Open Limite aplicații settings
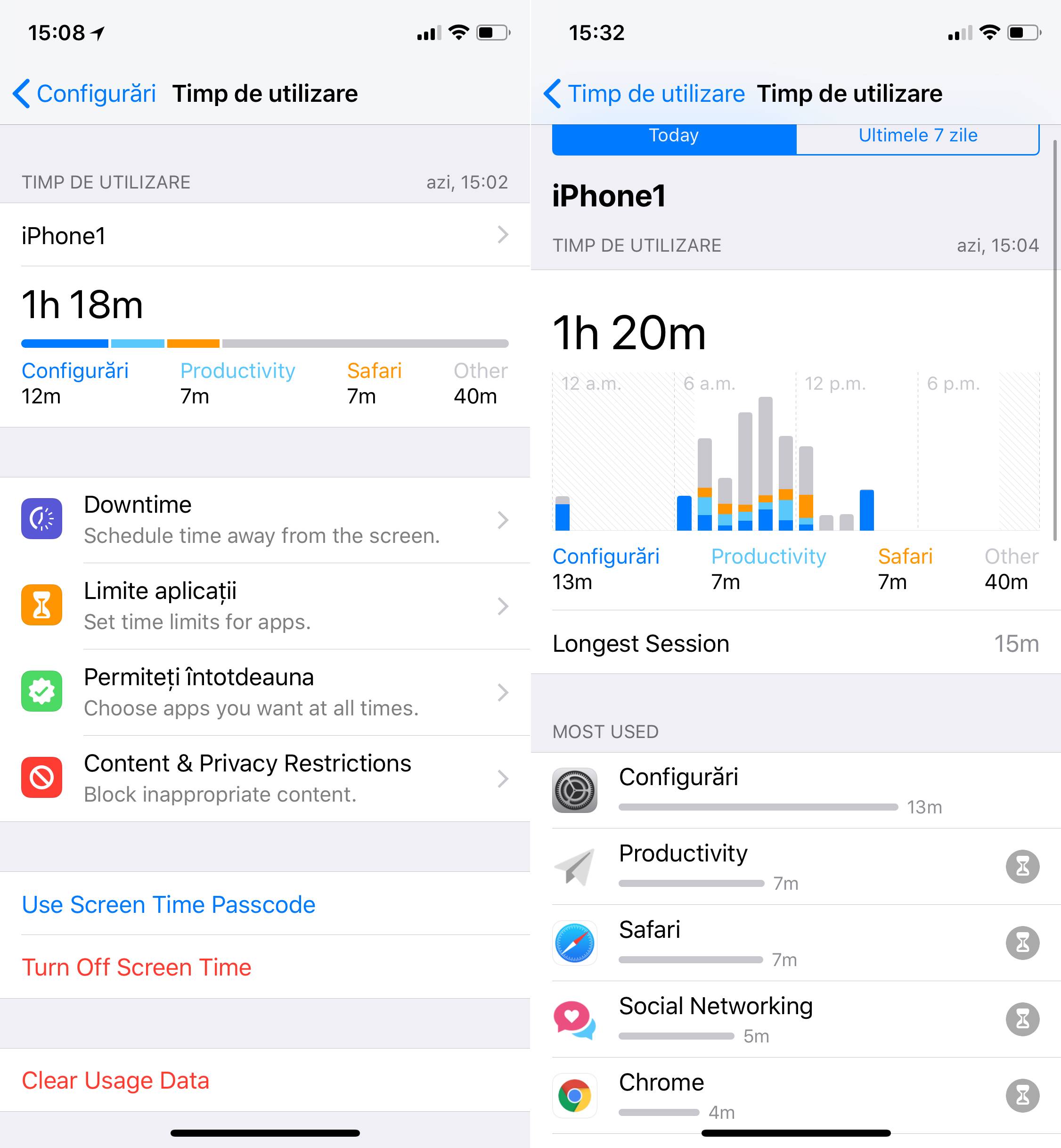The width and height of the screenshot is (1061, 1148). [264, 606]
